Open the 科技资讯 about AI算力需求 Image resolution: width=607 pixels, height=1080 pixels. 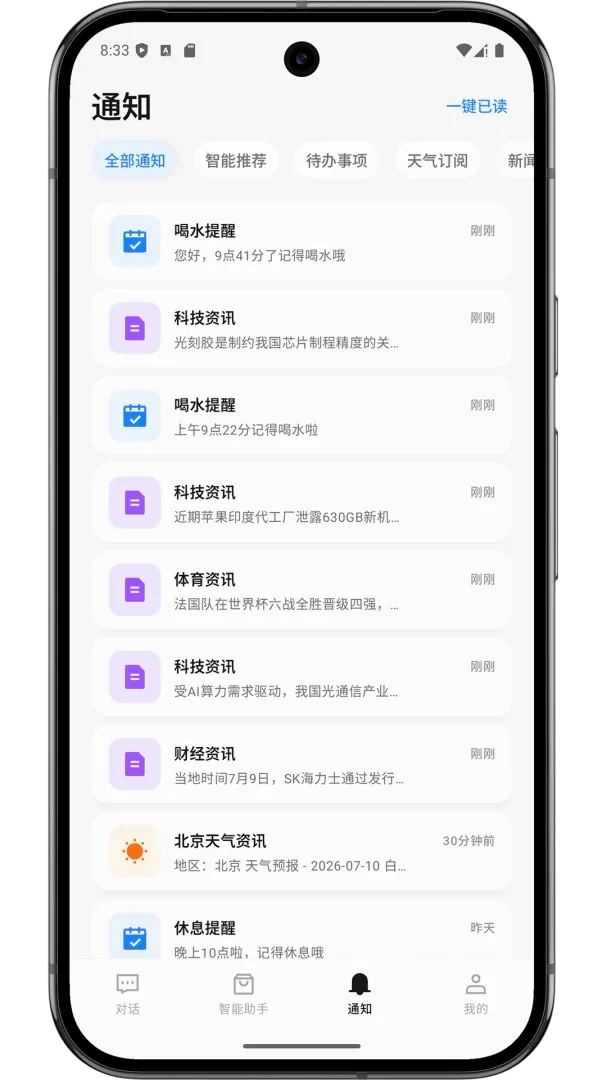click(302, 677)
